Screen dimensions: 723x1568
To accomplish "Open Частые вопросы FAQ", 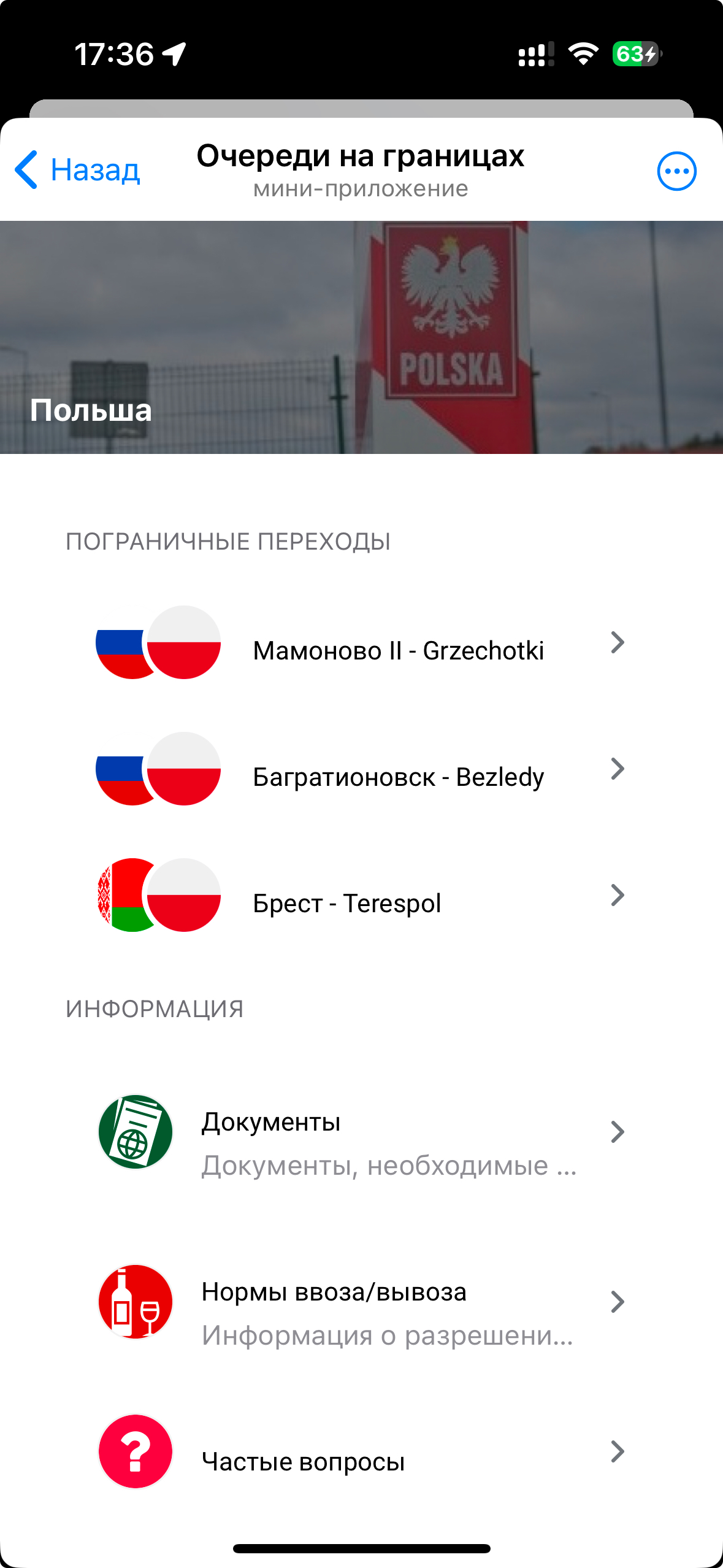I will click(361, 1461).
